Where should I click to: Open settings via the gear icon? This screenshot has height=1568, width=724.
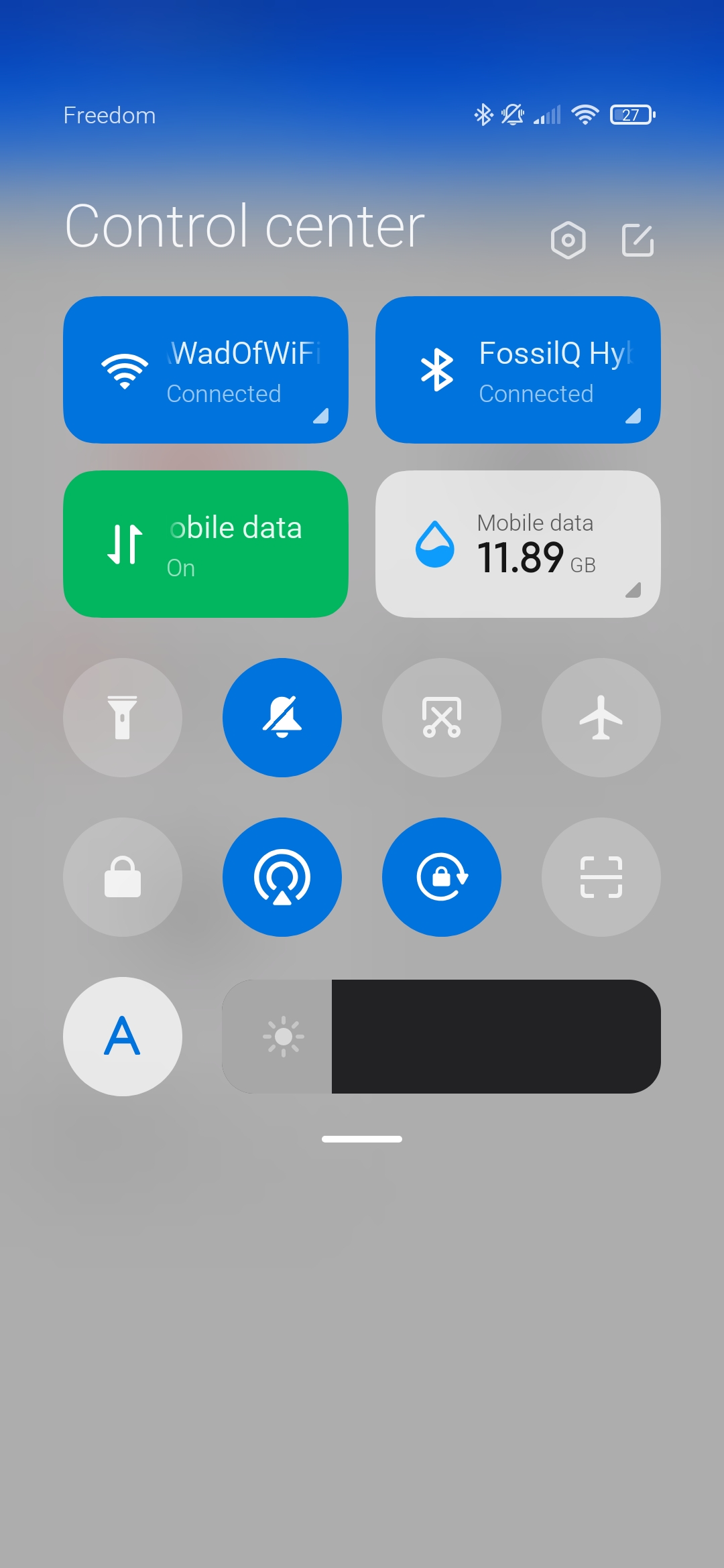point(568,240)
